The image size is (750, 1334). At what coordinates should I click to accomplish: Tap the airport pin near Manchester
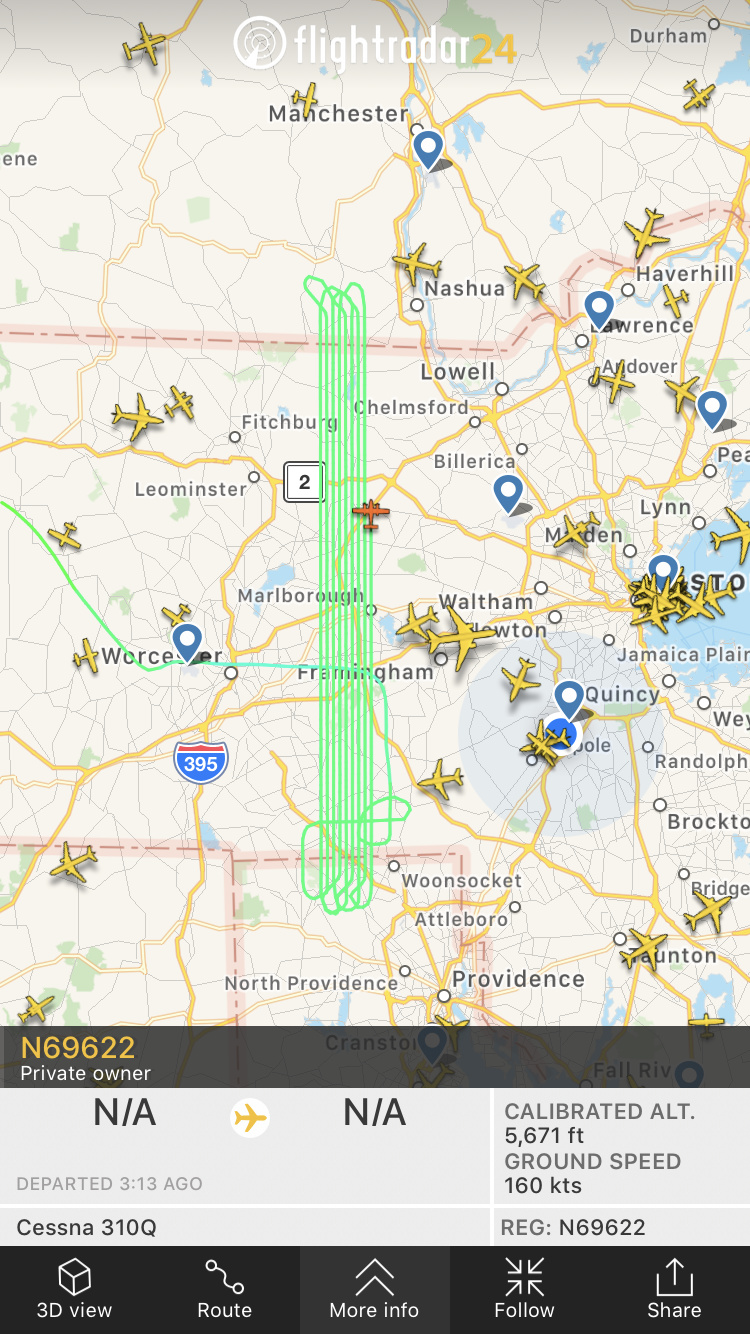click(428, 150)
